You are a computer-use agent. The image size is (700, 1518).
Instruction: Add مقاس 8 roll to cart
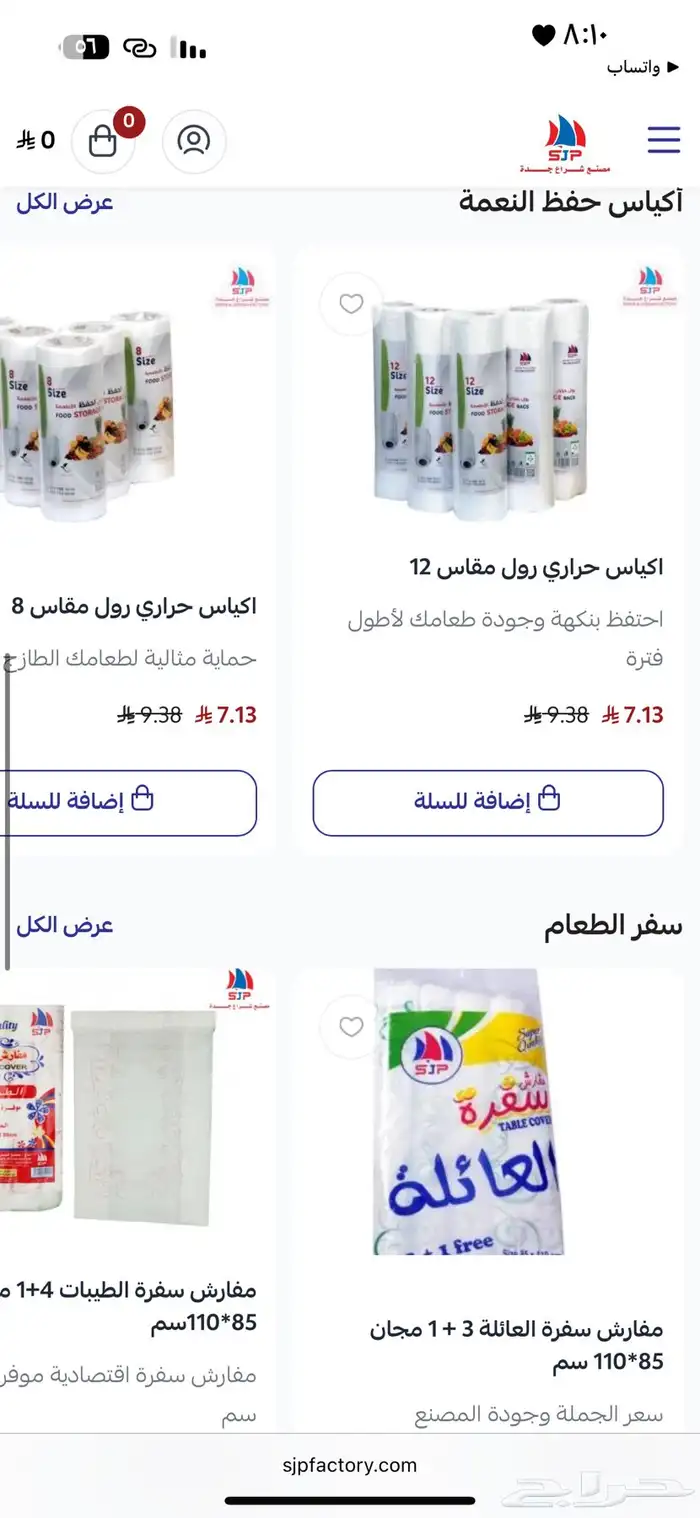click(128, 802)
